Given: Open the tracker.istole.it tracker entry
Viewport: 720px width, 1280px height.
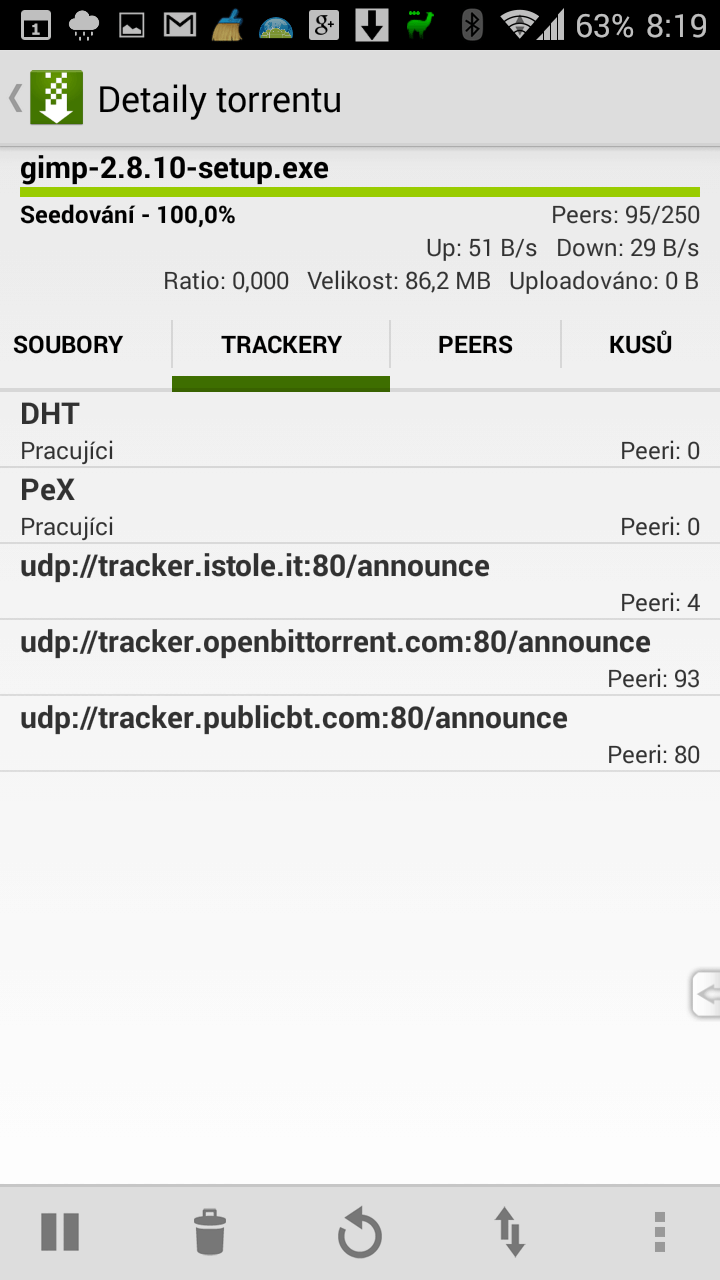Looking at the screenshot, I should (360, 582).
